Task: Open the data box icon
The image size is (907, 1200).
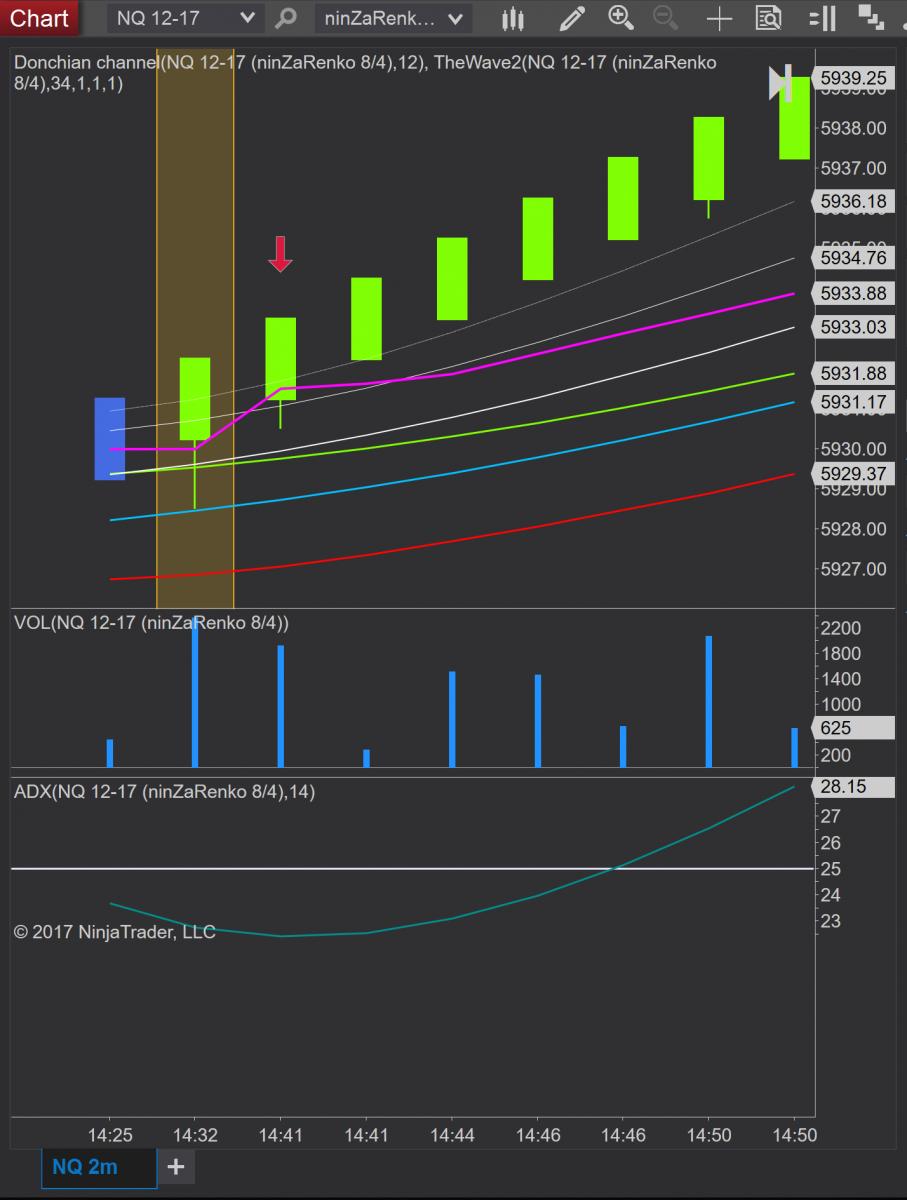Action: tap(769, 18)
